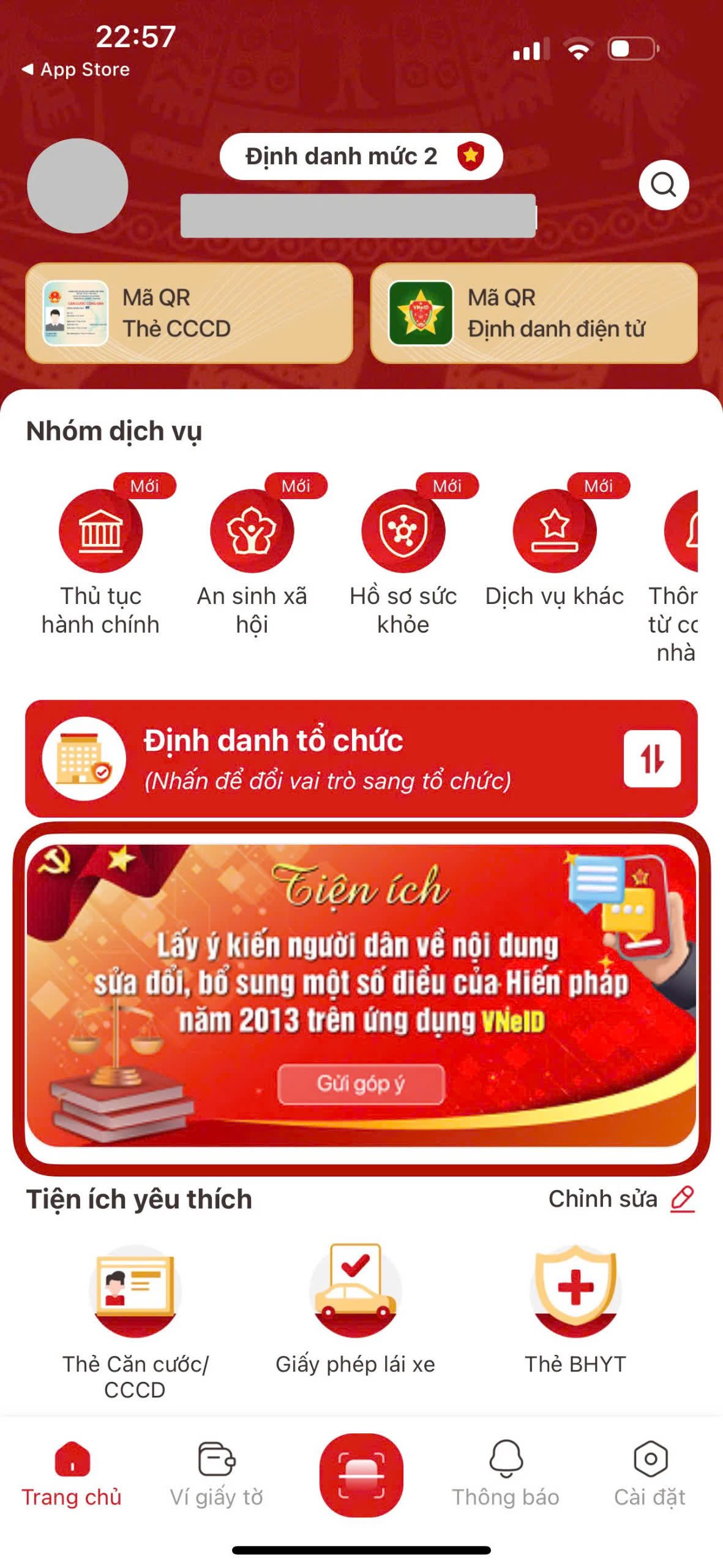Open Dịch vụ khác group
Viewport: 723px width, 1568px height.
point(554,530)
